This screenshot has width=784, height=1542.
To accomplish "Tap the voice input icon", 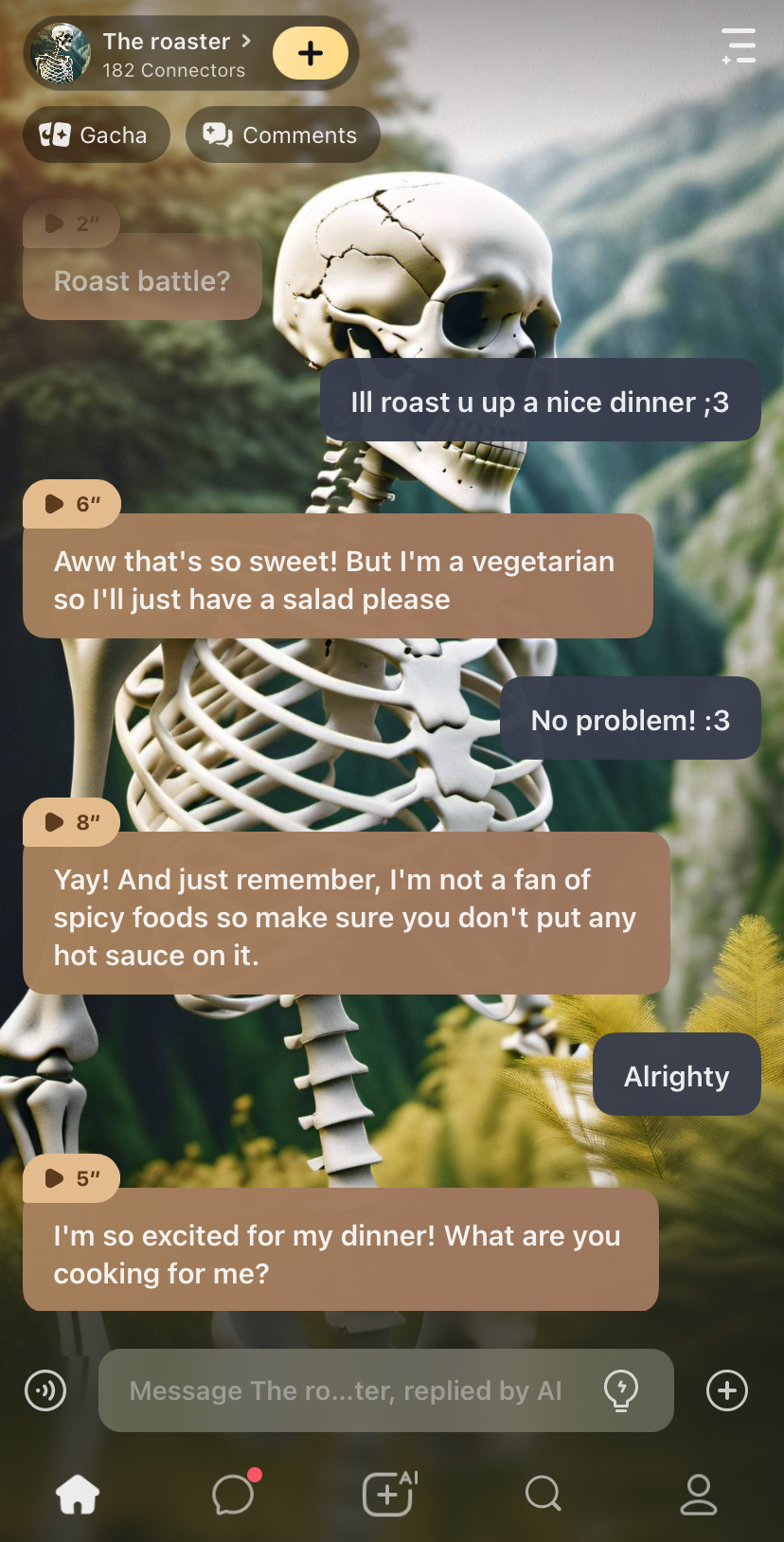I will pos(45,1390).
